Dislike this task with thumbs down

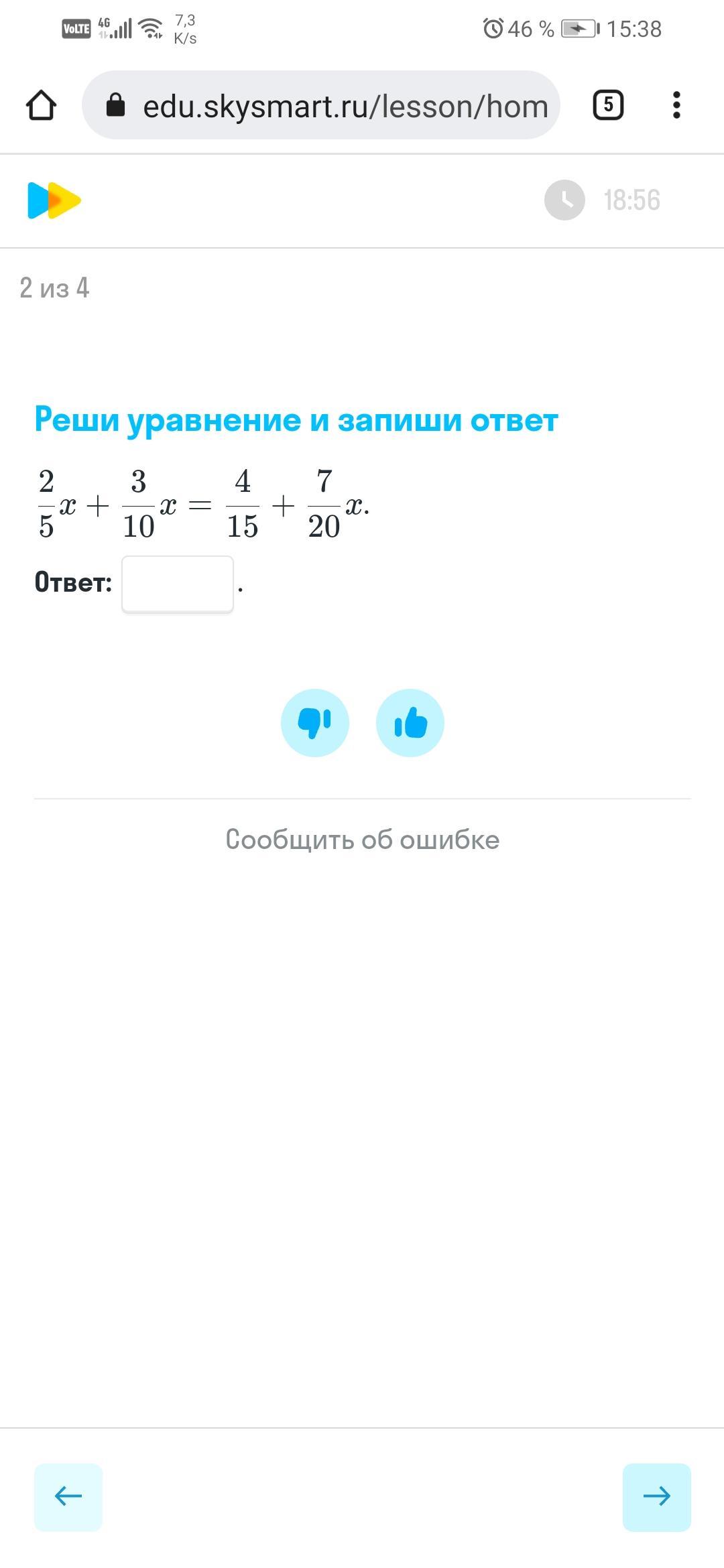tap(314, 723)
